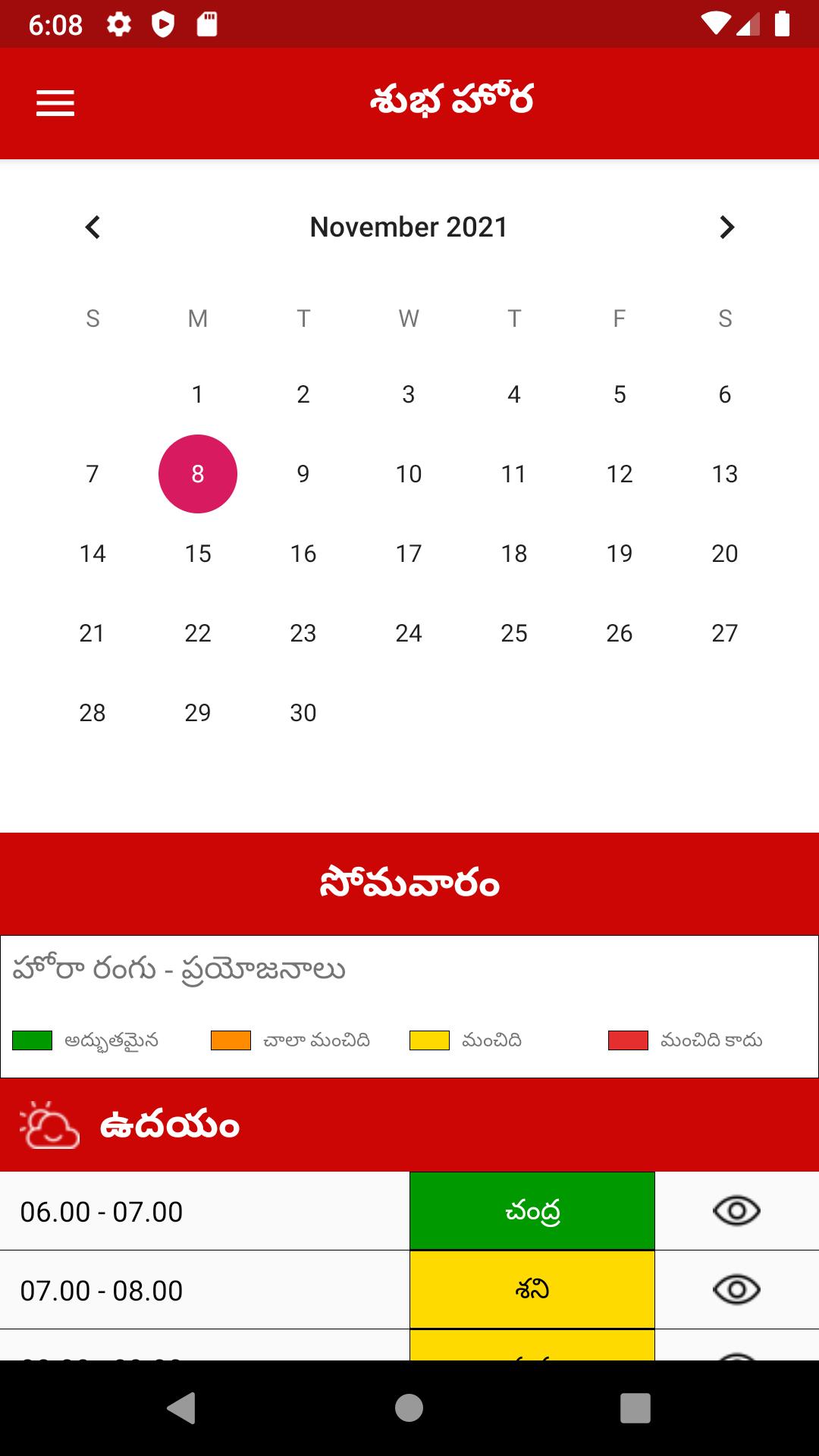Choose November 6 on the calendar
The height and width of the screenshot is (1456, 819).
pos(725,394)
